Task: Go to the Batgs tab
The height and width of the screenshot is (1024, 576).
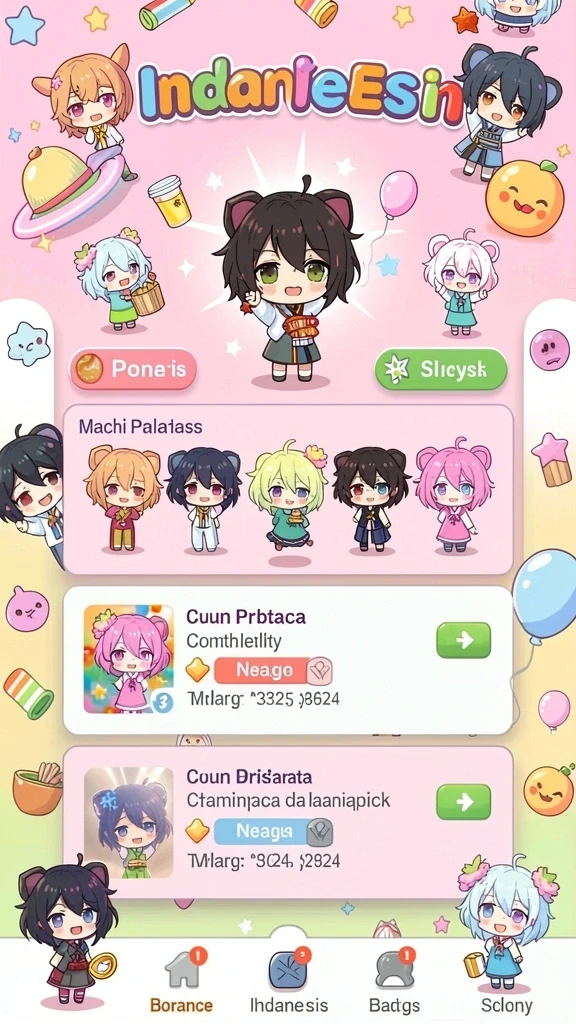Action: pyautogui.click(x=394, y=981)
